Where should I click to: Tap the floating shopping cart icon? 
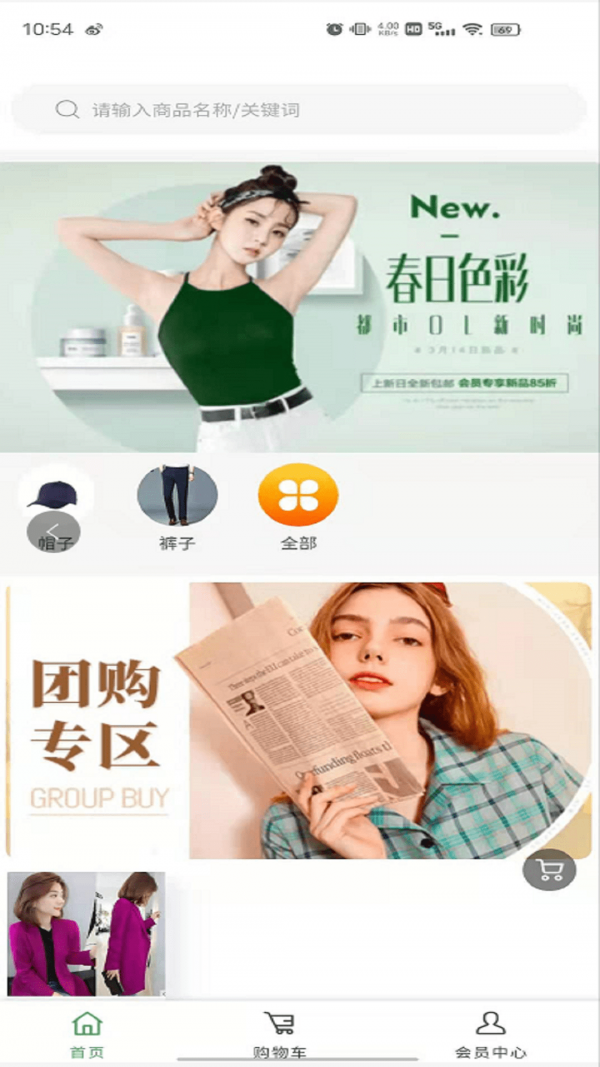pos(549,869)
